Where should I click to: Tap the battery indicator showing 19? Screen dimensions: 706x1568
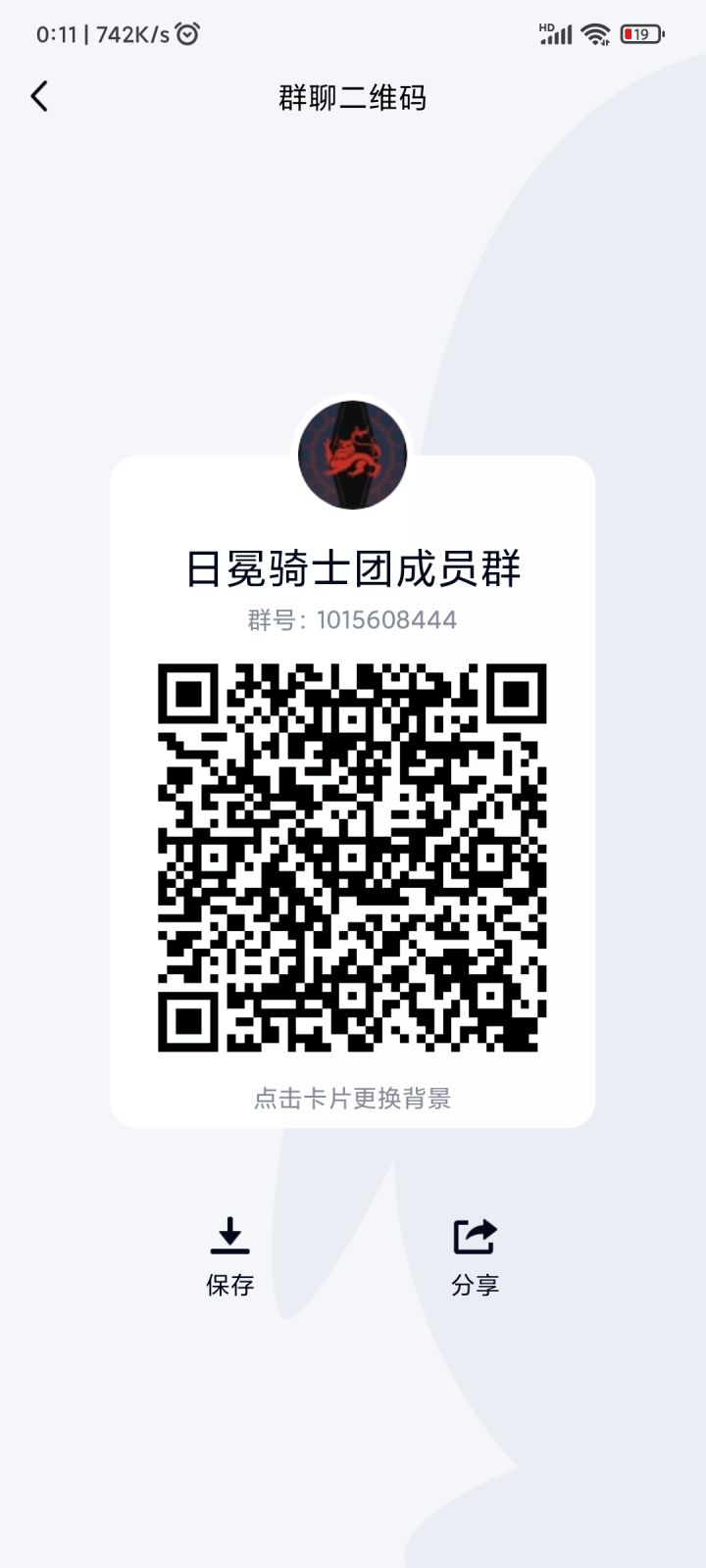pos(643,32)
